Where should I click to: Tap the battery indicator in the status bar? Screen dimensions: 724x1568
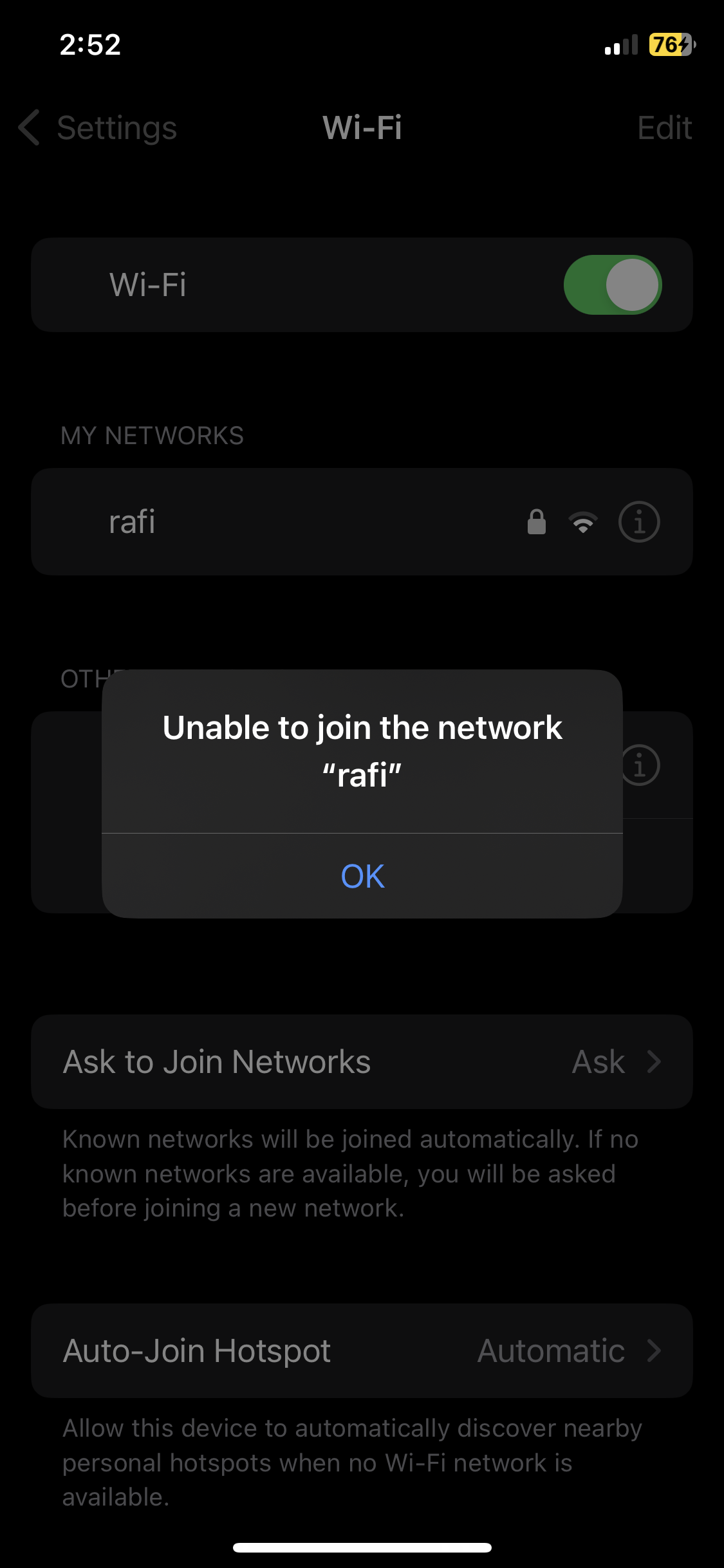pos(669,44)
